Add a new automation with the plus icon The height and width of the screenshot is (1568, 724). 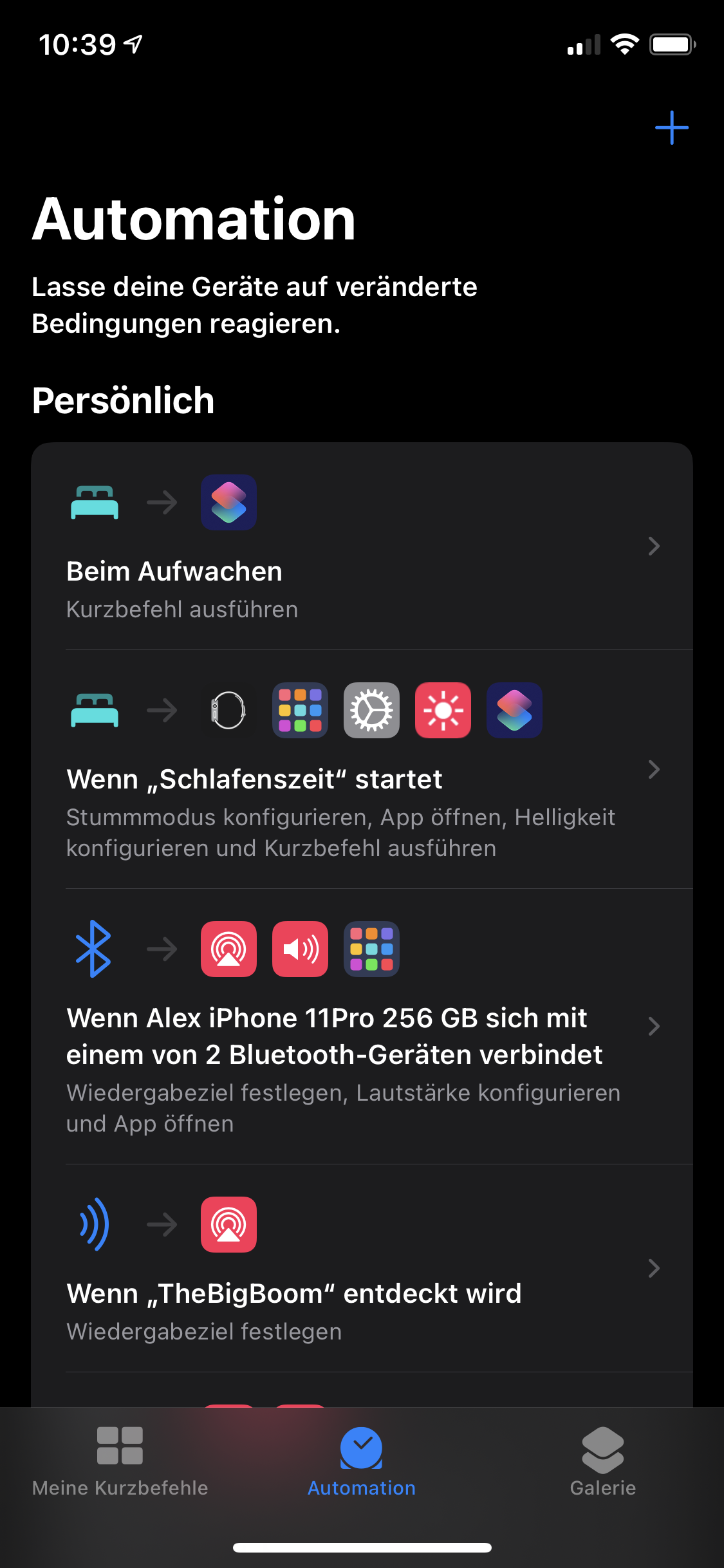(671, 127)
